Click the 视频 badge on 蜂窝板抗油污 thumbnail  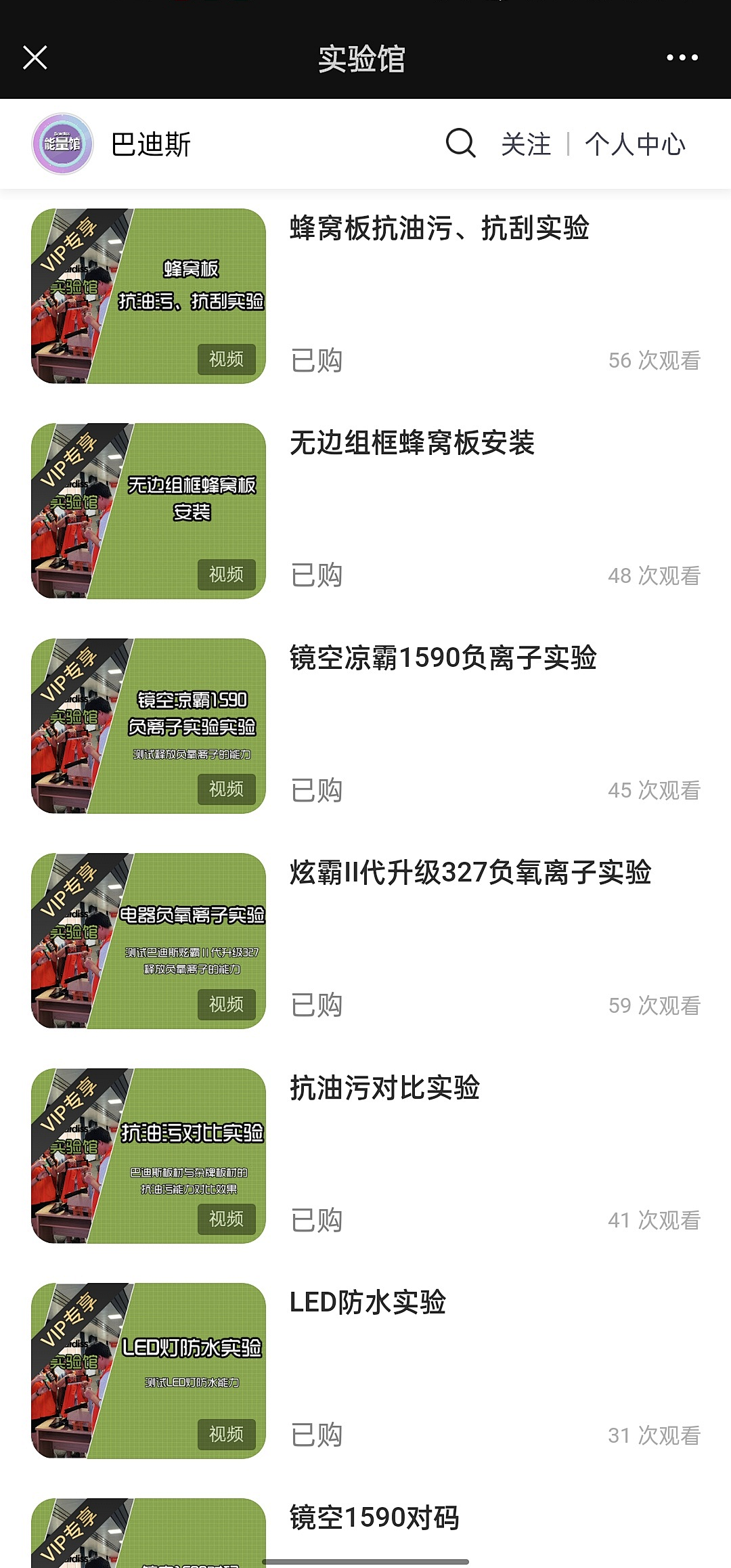coord(226,360)
